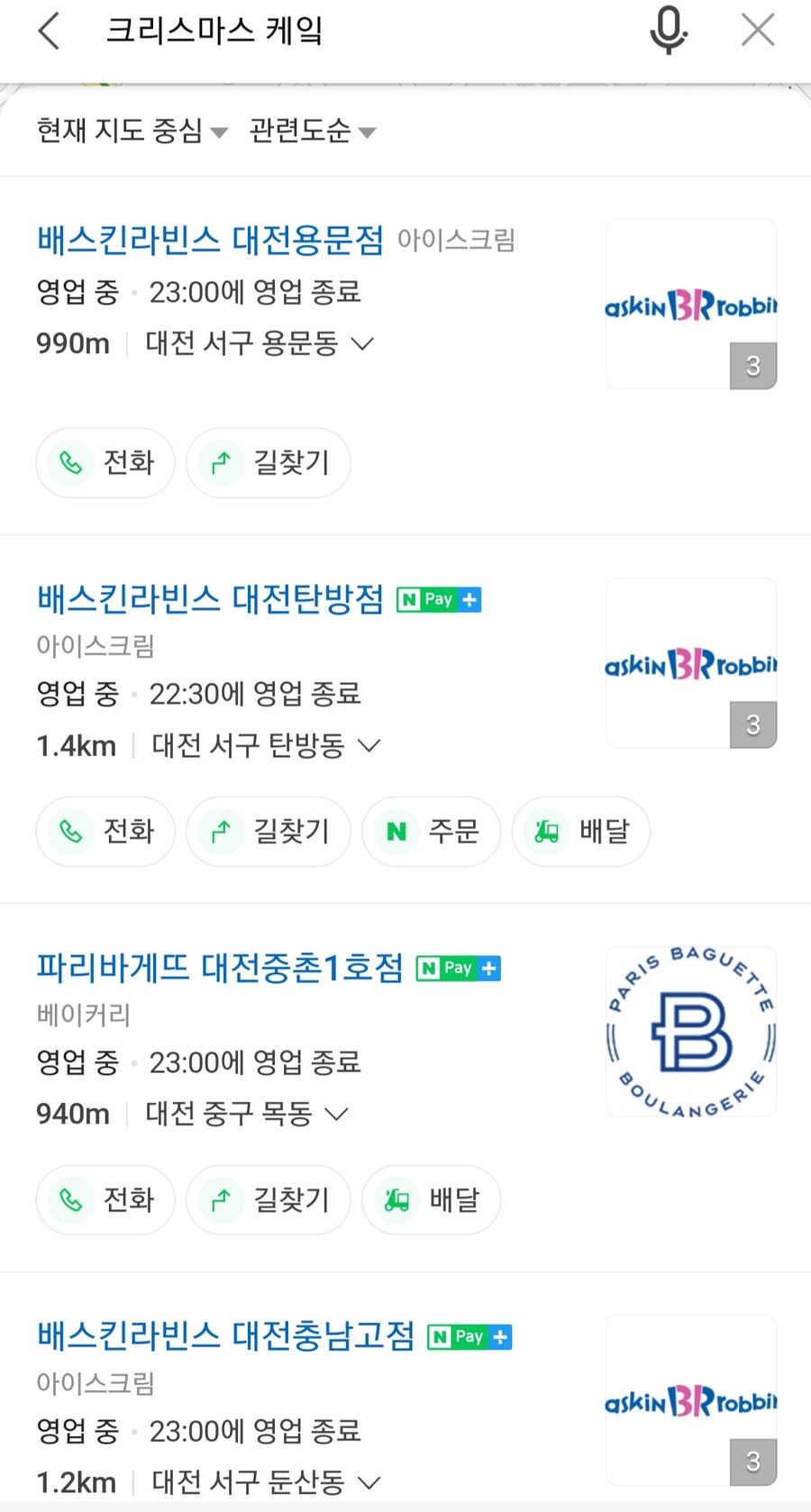
Task: Tap the 크리스마스 케잌 search field
Action: coord(360,32)
